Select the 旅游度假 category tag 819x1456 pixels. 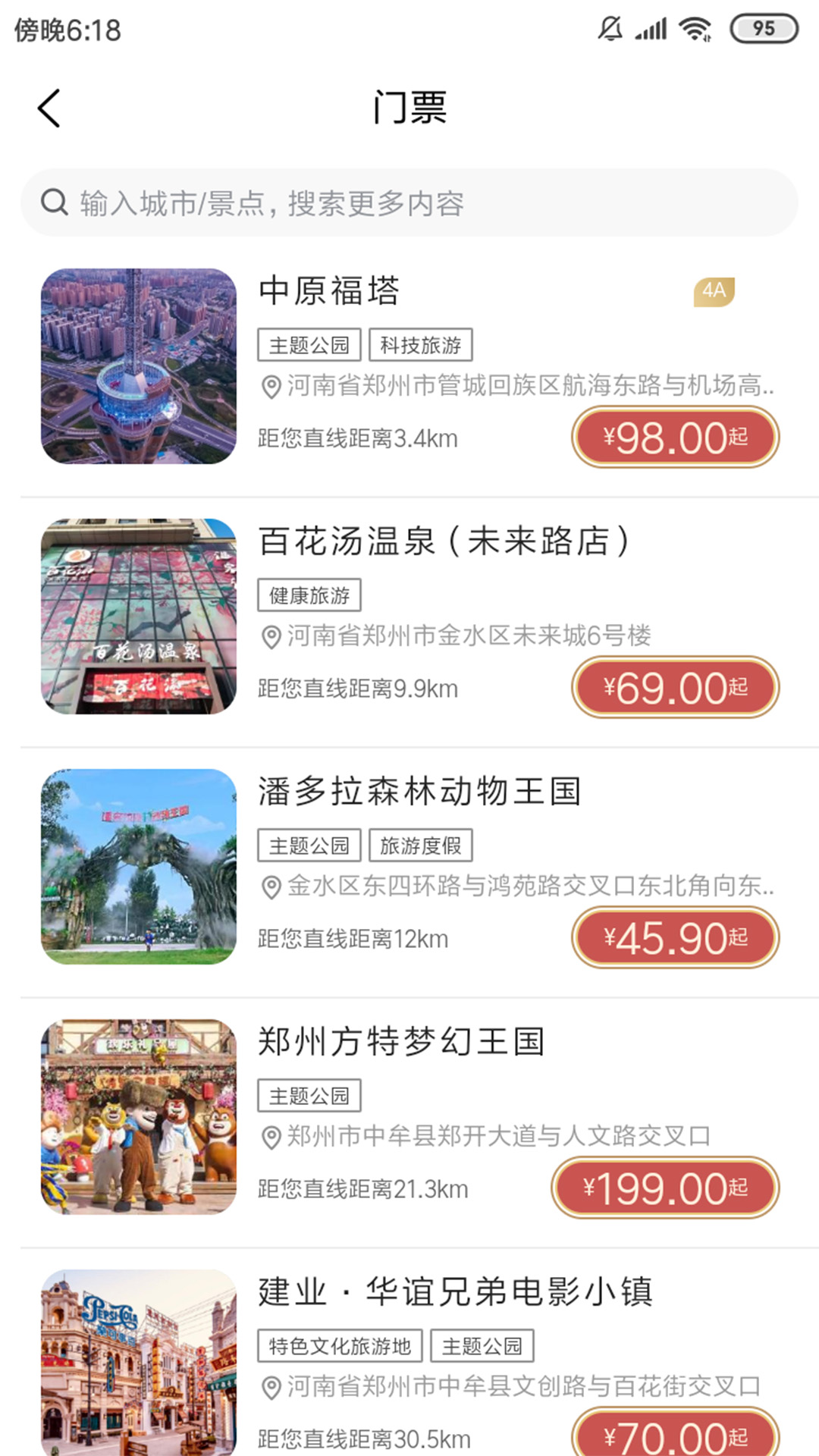coord(421,845)
